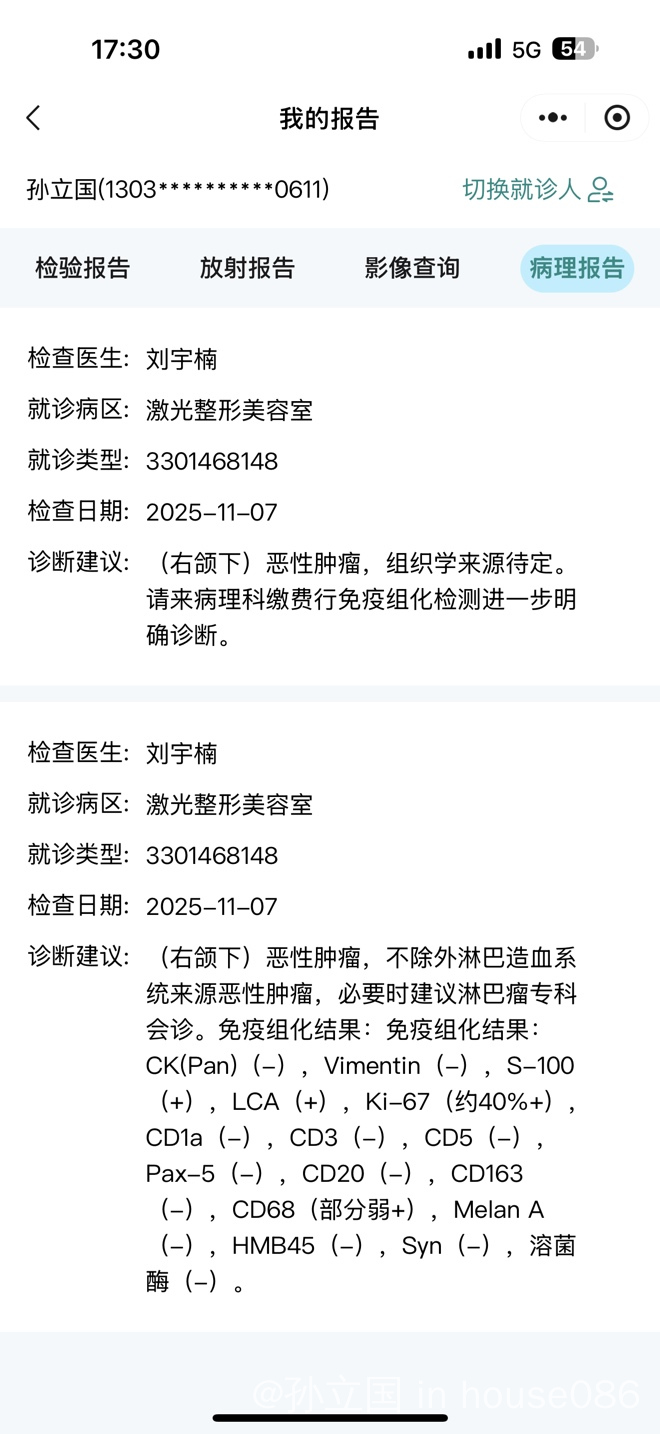Viewport: 660px width, 1434px height.
Task: Open the mini program three-dot menu
Action: (552, 118)
